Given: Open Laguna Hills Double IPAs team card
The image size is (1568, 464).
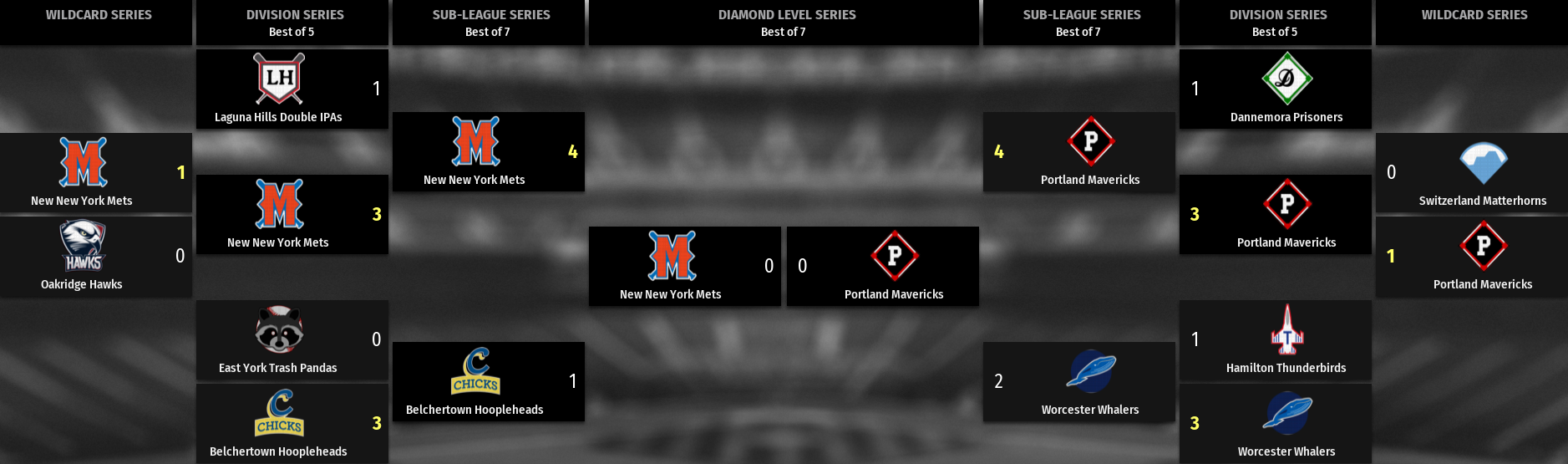Looking at the screenshot, I should [292, 89].
